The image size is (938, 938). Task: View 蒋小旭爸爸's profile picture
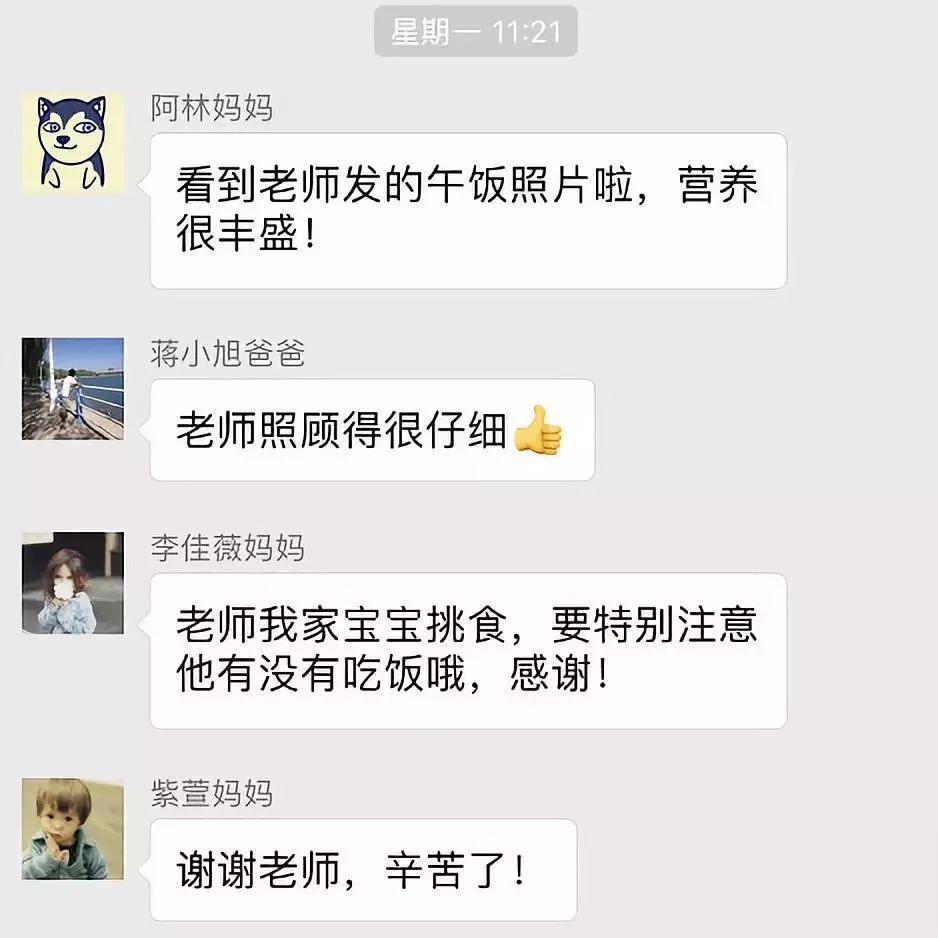(72, 389)
